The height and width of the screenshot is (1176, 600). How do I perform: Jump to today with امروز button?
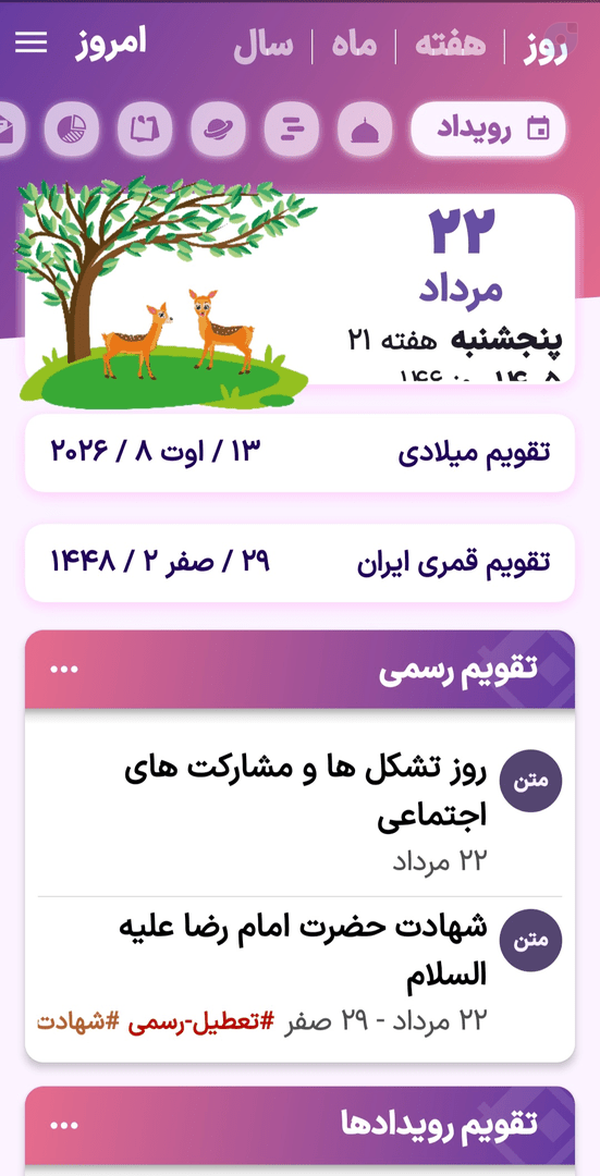pyautogui.click(x=111, y=43)
